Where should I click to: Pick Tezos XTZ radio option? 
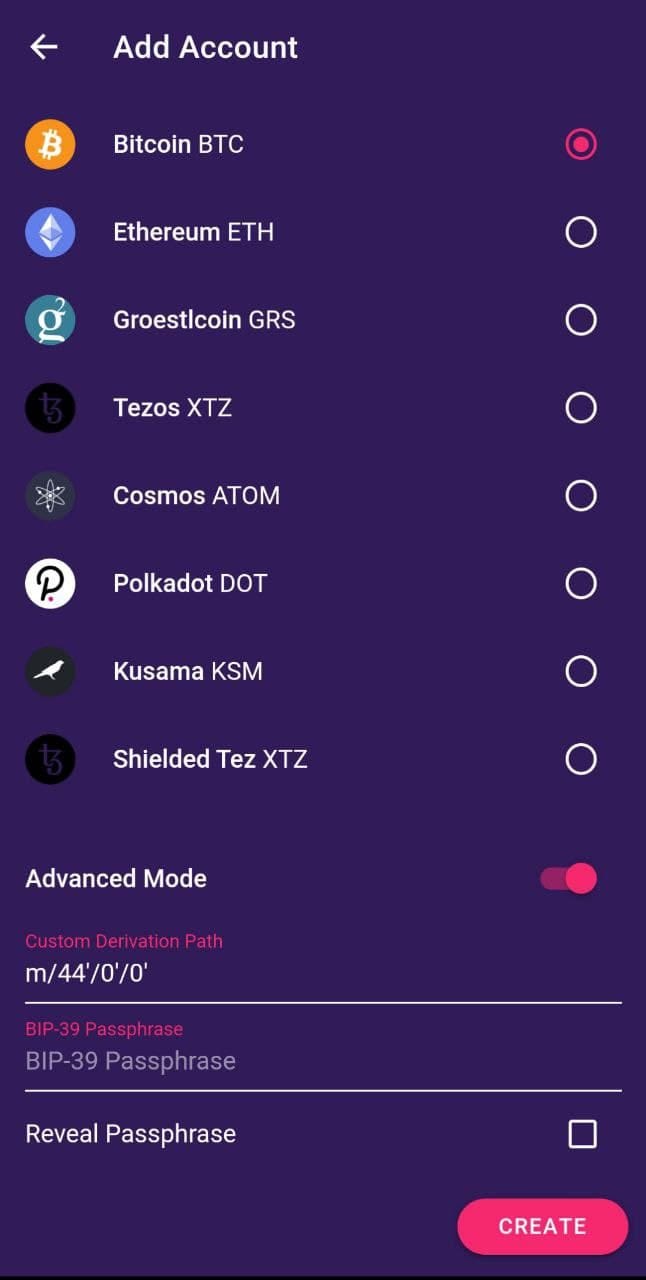tap(581, 408)
